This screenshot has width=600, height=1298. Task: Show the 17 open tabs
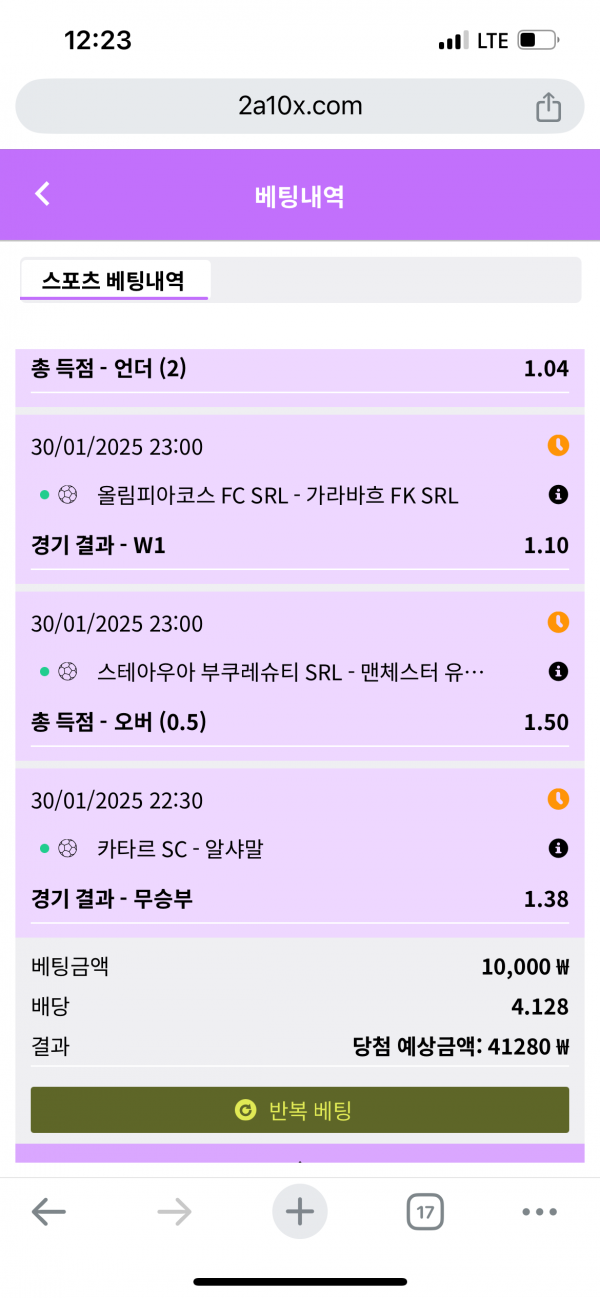click(425, 1213)
